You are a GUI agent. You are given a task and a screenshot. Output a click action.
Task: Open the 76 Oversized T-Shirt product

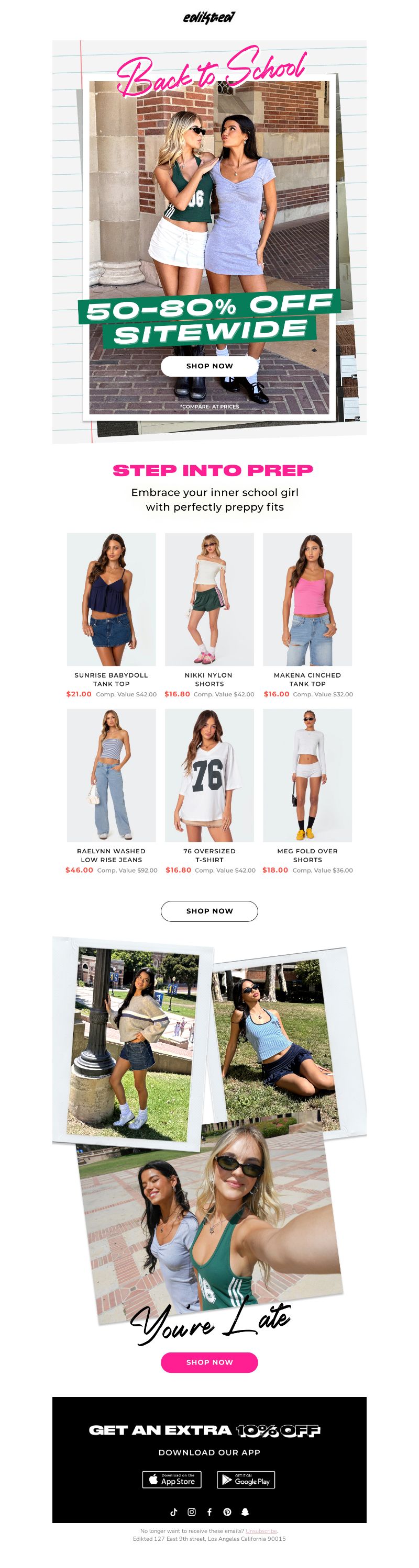click(209, 775)
